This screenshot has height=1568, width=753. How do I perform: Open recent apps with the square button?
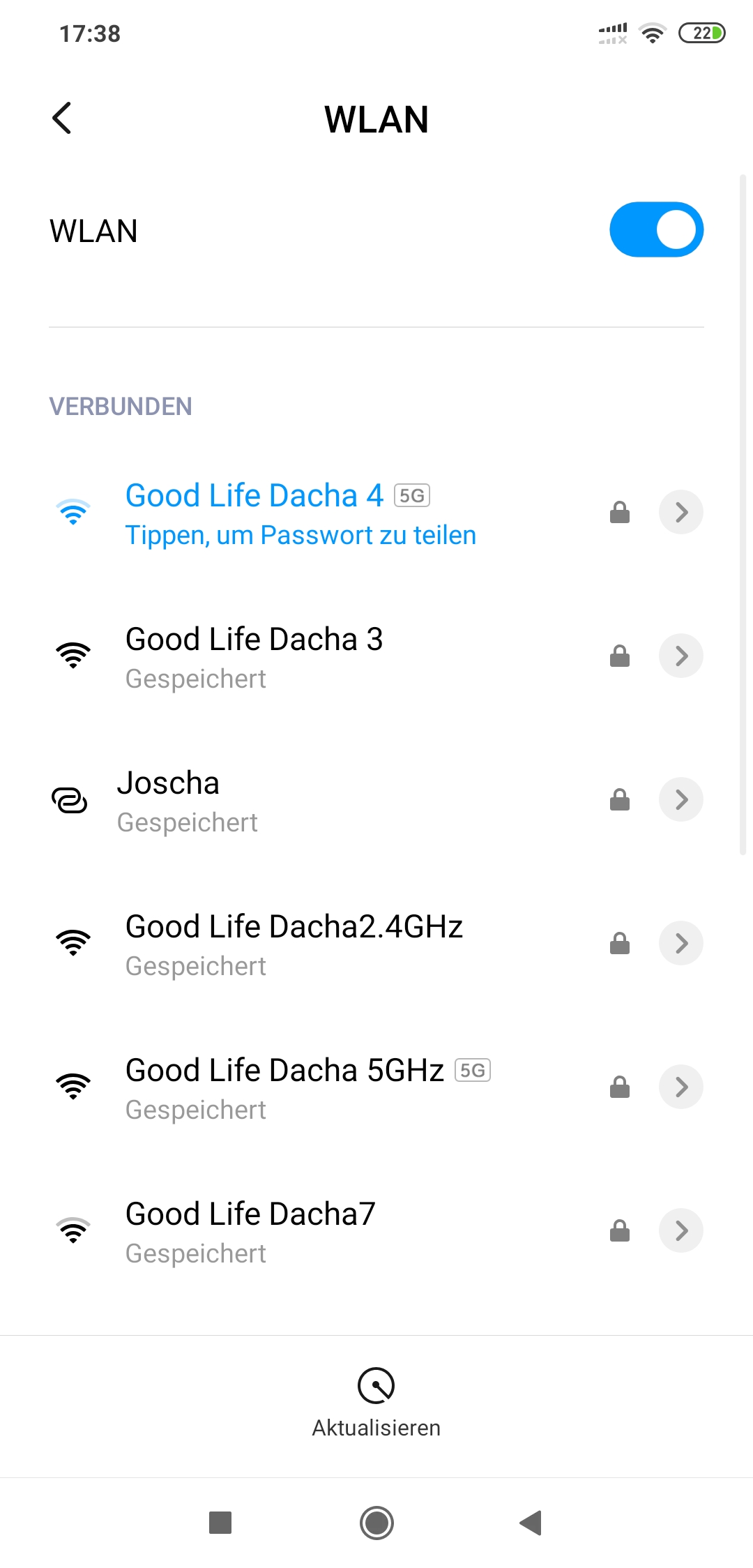click(220, 1523)
